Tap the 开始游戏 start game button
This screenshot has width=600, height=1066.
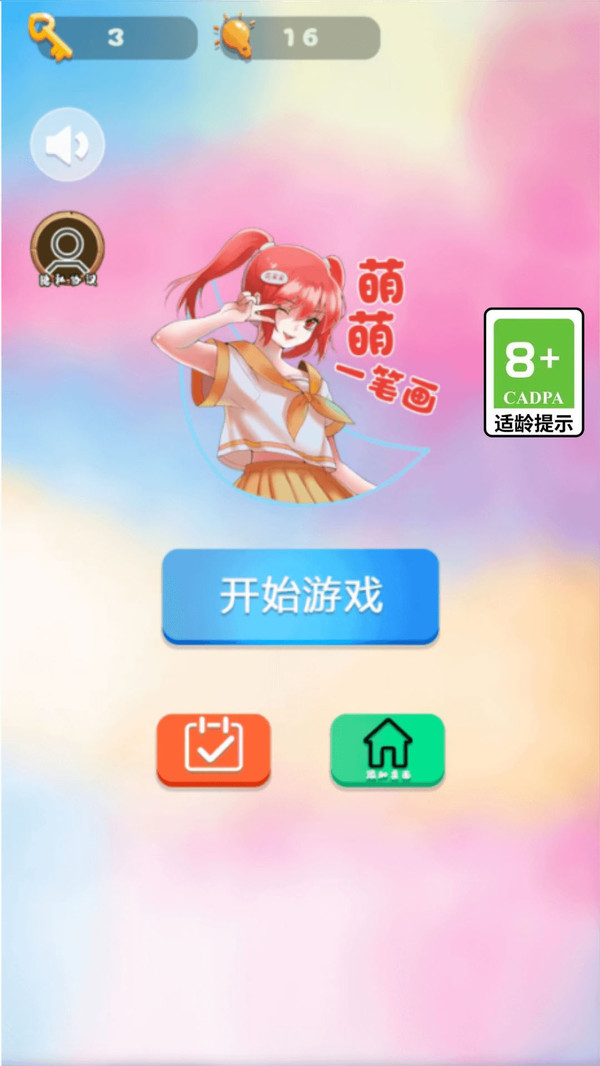300,597
